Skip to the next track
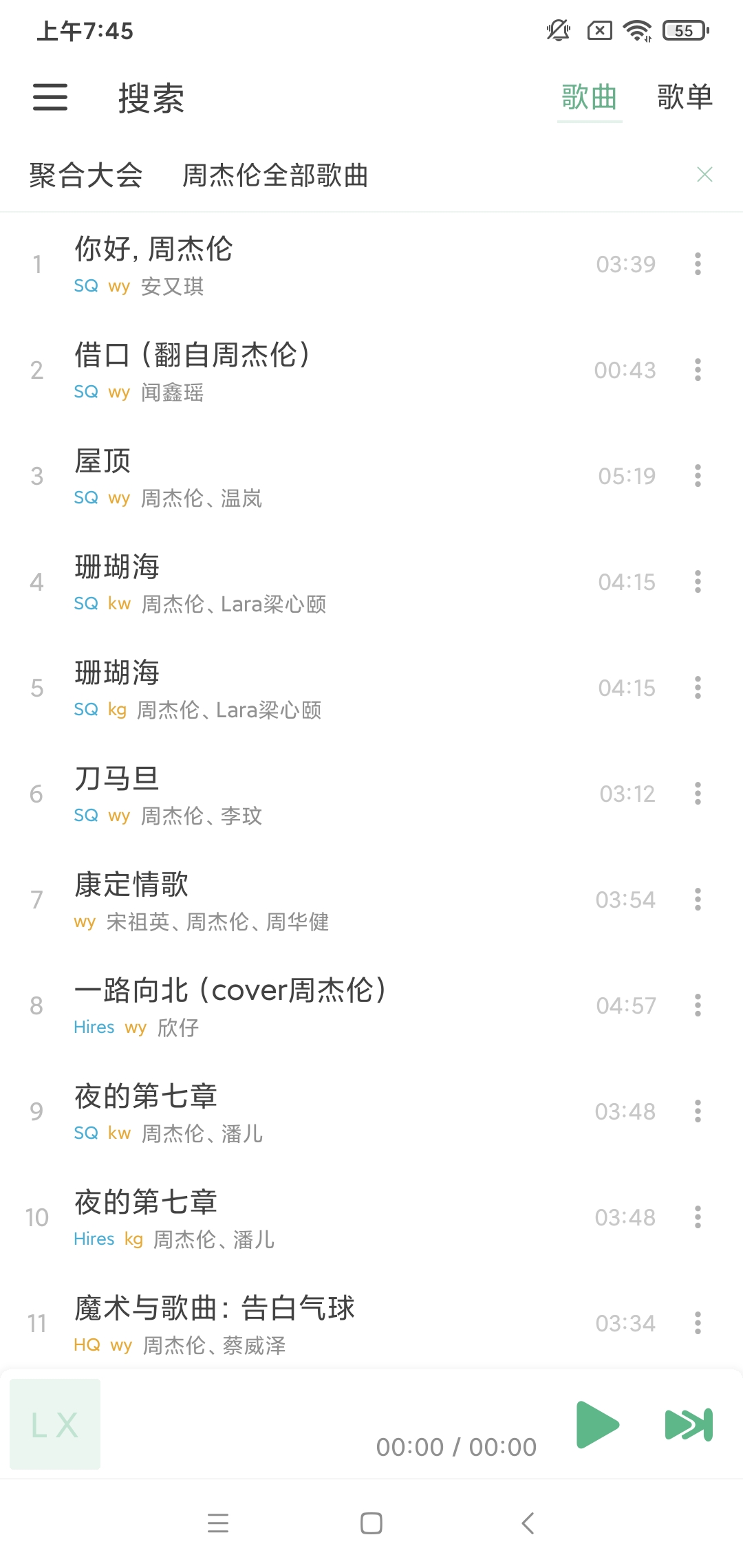Screen dimensions: 743x1568 click(x=689, y=1424)
